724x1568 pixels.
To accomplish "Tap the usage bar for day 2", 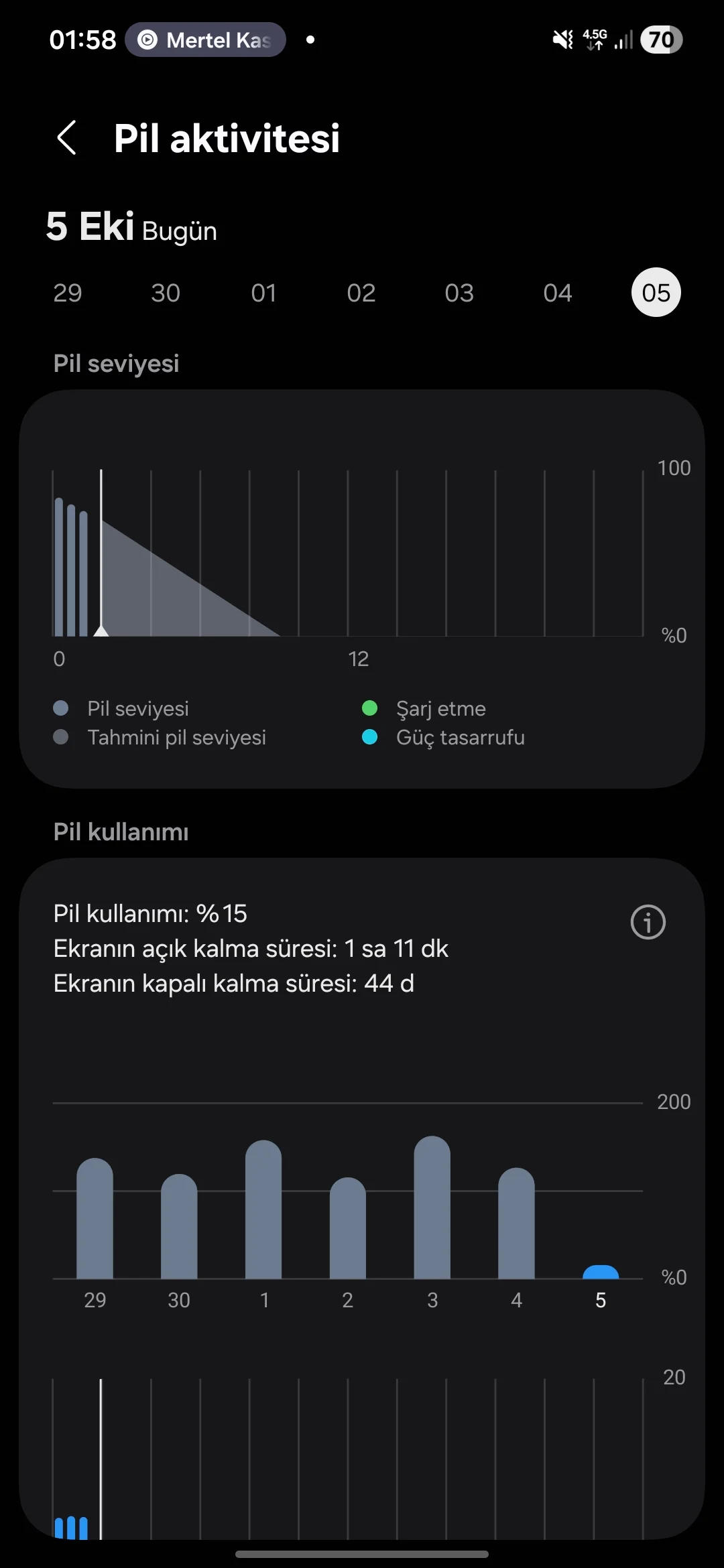I will pos(348,1229).
